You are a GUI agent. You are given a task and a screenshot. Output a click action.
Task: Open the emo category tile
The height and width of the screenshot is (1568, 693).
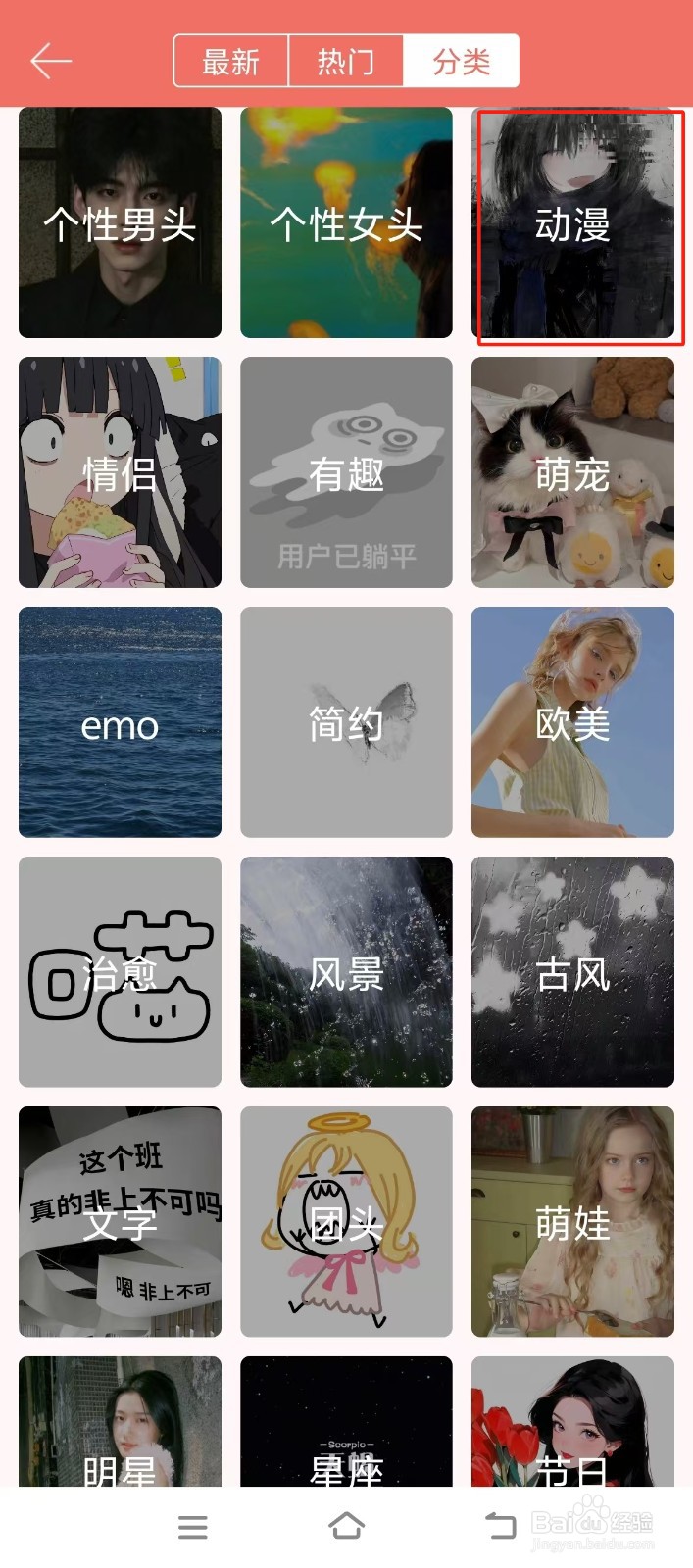tap(120, 722)
